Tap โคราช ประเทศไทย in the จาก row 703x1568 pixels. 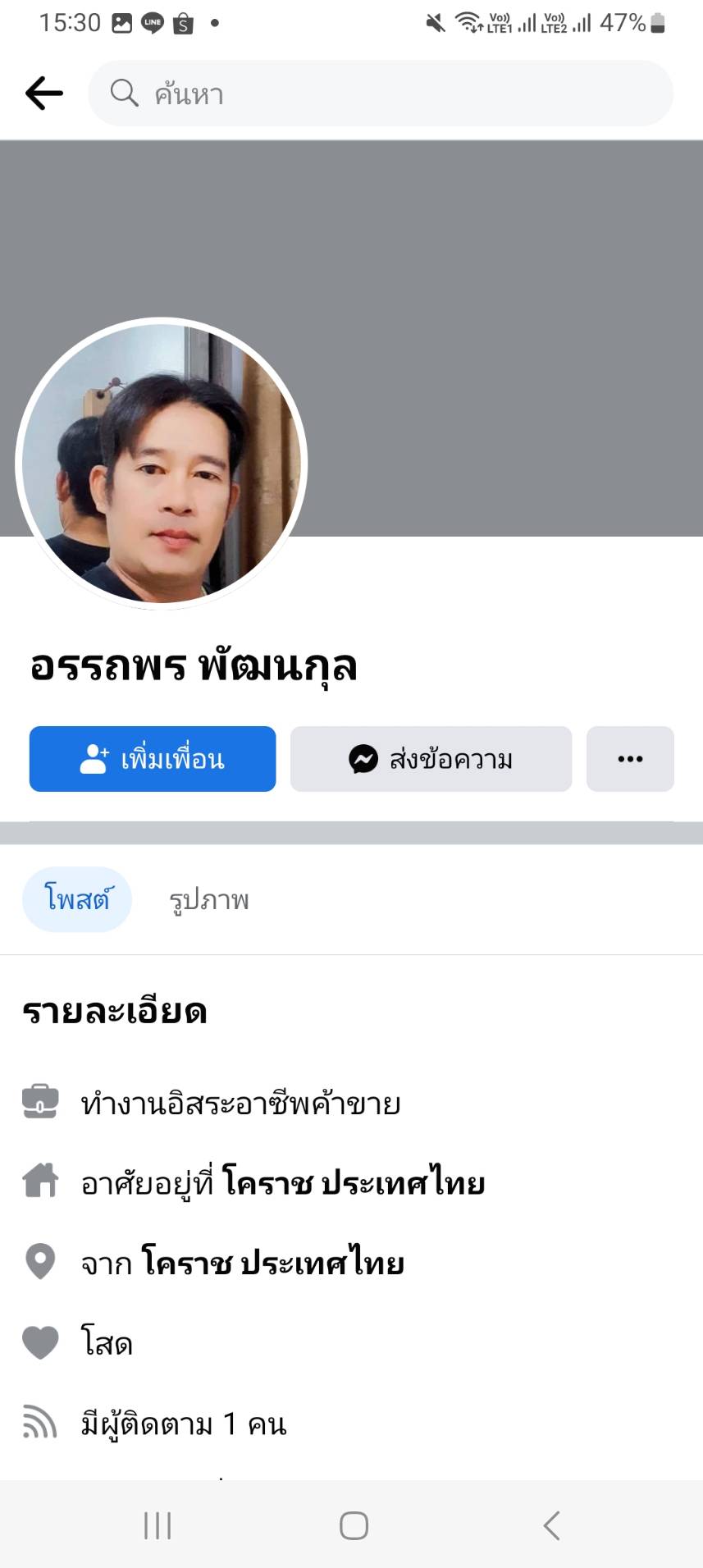pos(273,1263)
